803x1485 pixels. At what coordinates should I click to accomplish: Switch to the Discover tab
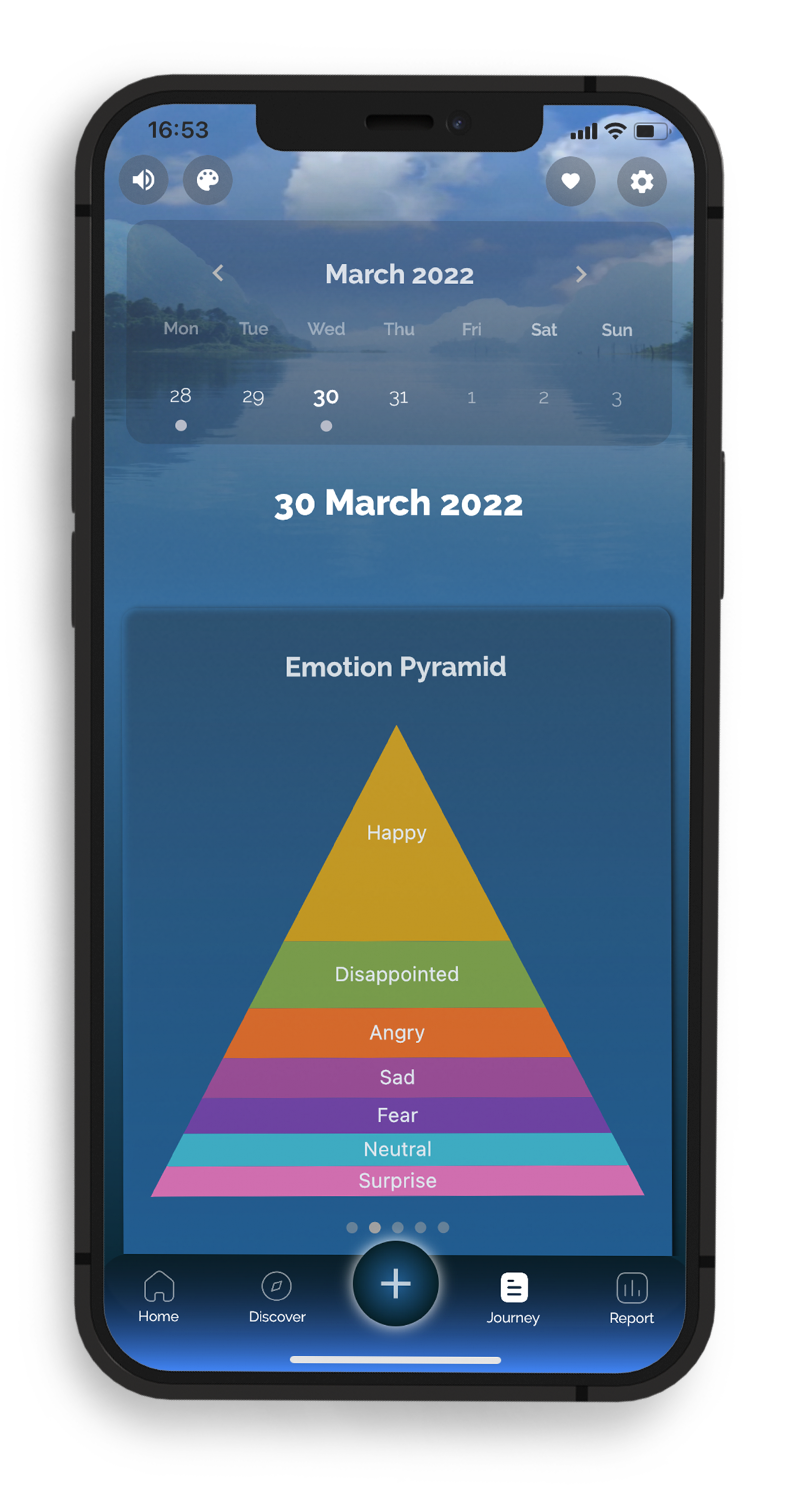277,1297
